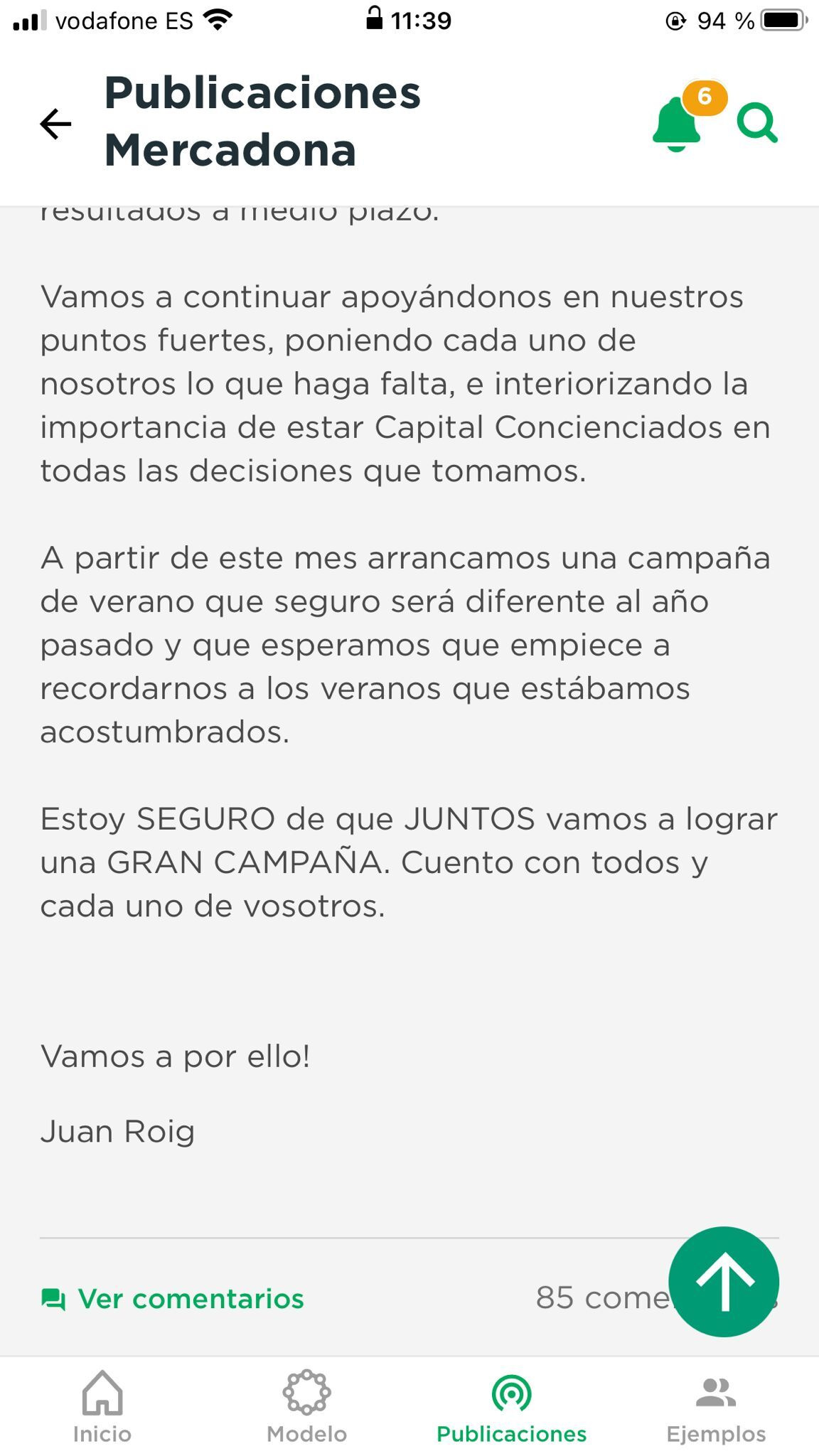
Task: Open Ver comentarios link
Action: pos(173,1299)
